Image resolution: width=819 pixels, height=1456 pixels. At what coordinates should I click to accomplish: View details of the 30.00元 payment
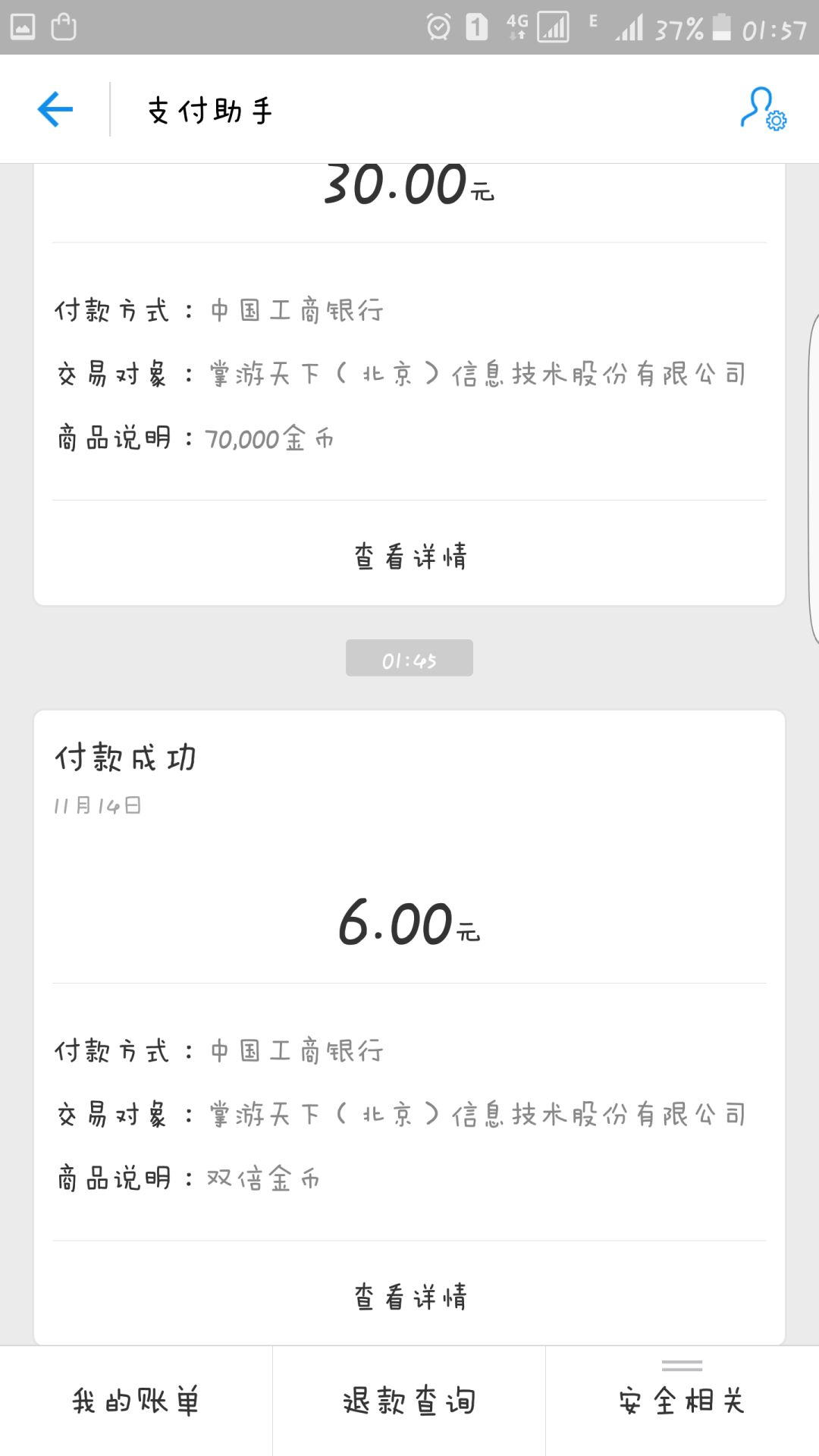point(409,556)
